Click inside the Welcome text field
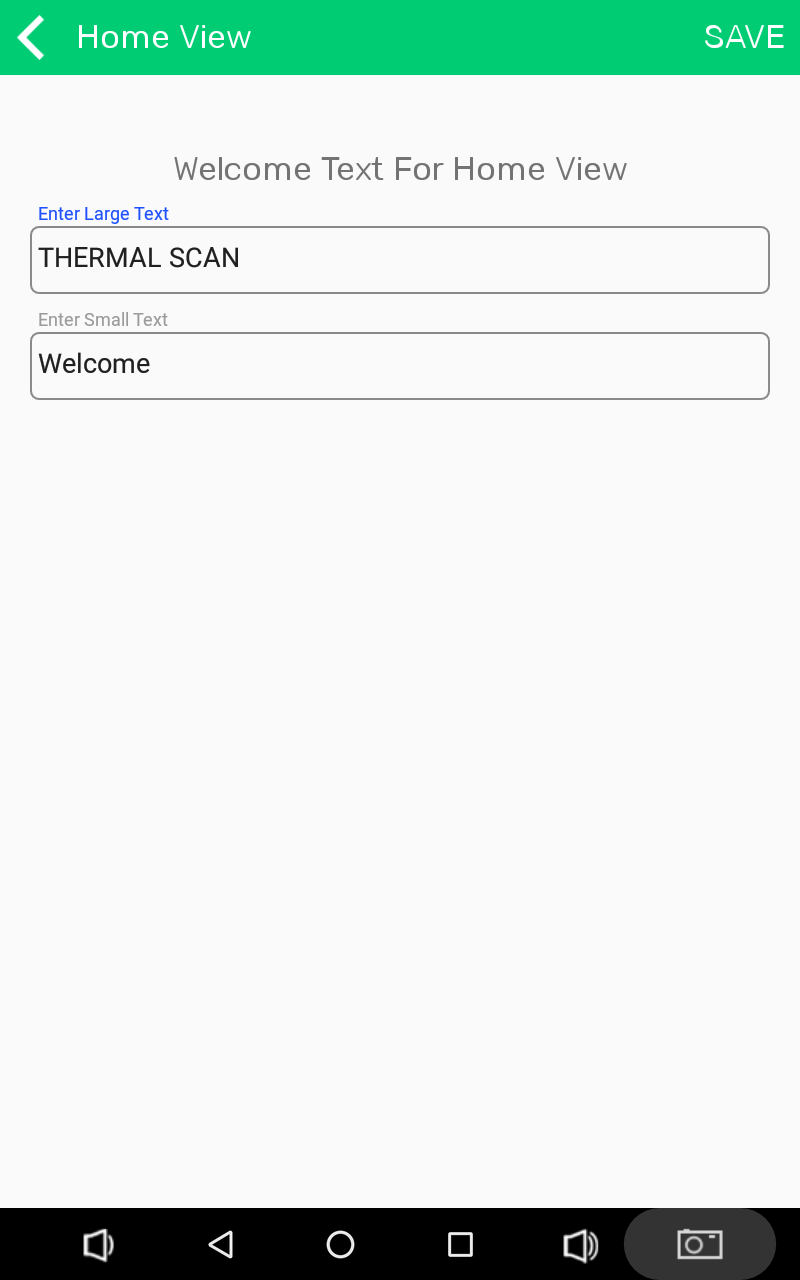Viewport: 800px width, 1280px height. [400, 365]
